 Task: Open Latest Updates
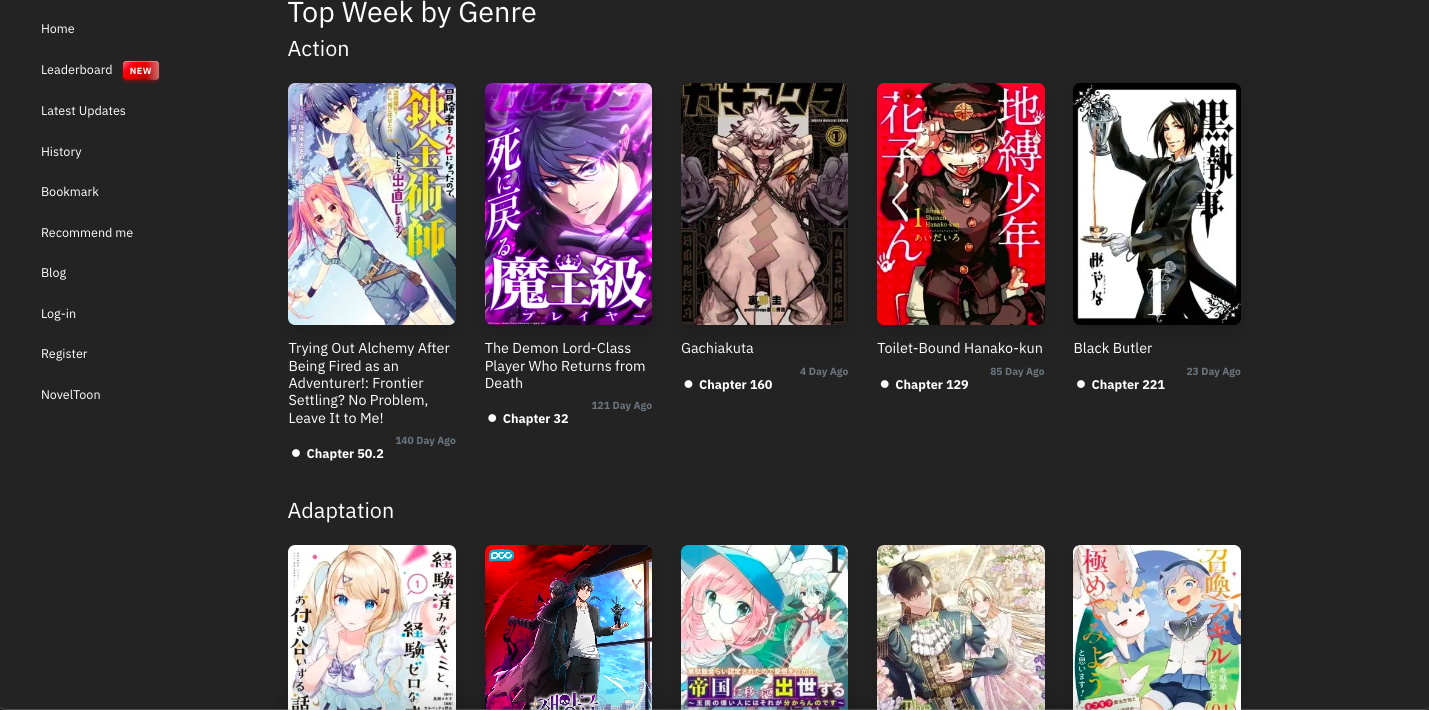(x=83, y=111)
